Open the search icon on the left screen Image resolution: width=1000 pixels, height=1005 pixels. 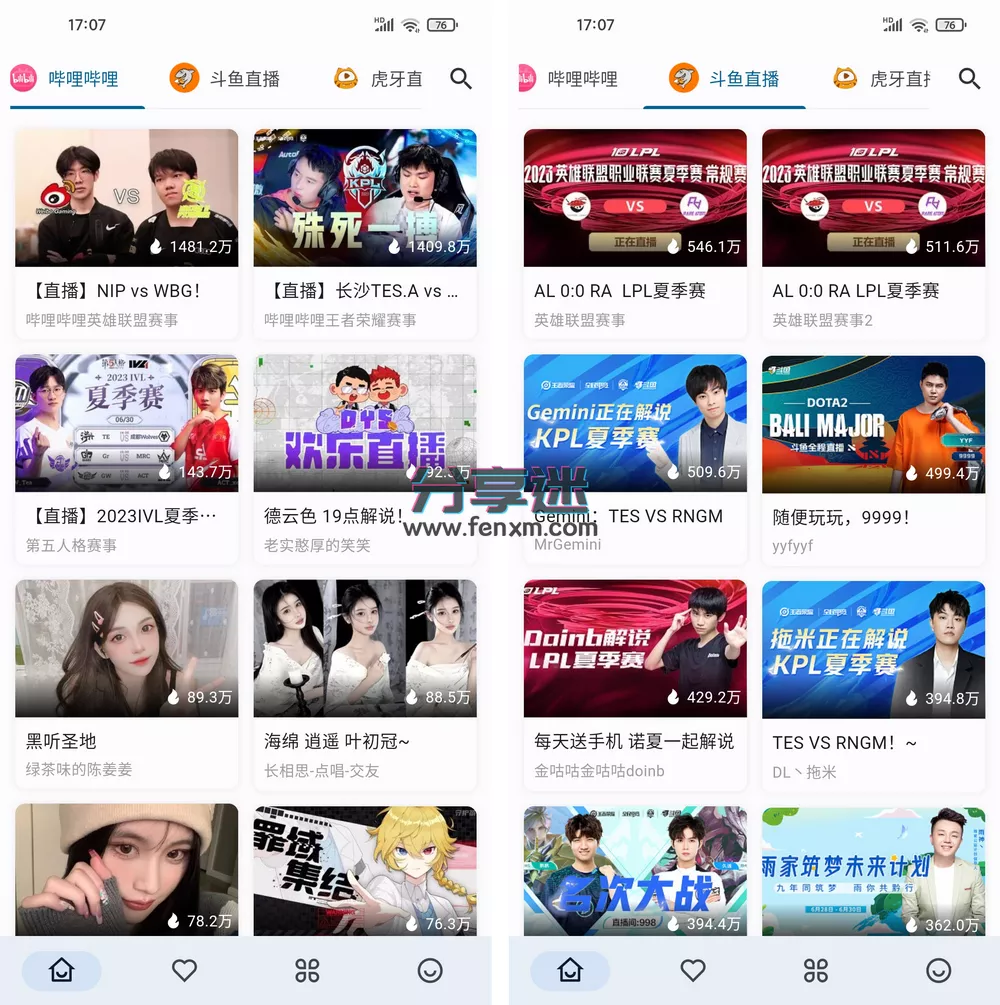(x=461, y=79)
